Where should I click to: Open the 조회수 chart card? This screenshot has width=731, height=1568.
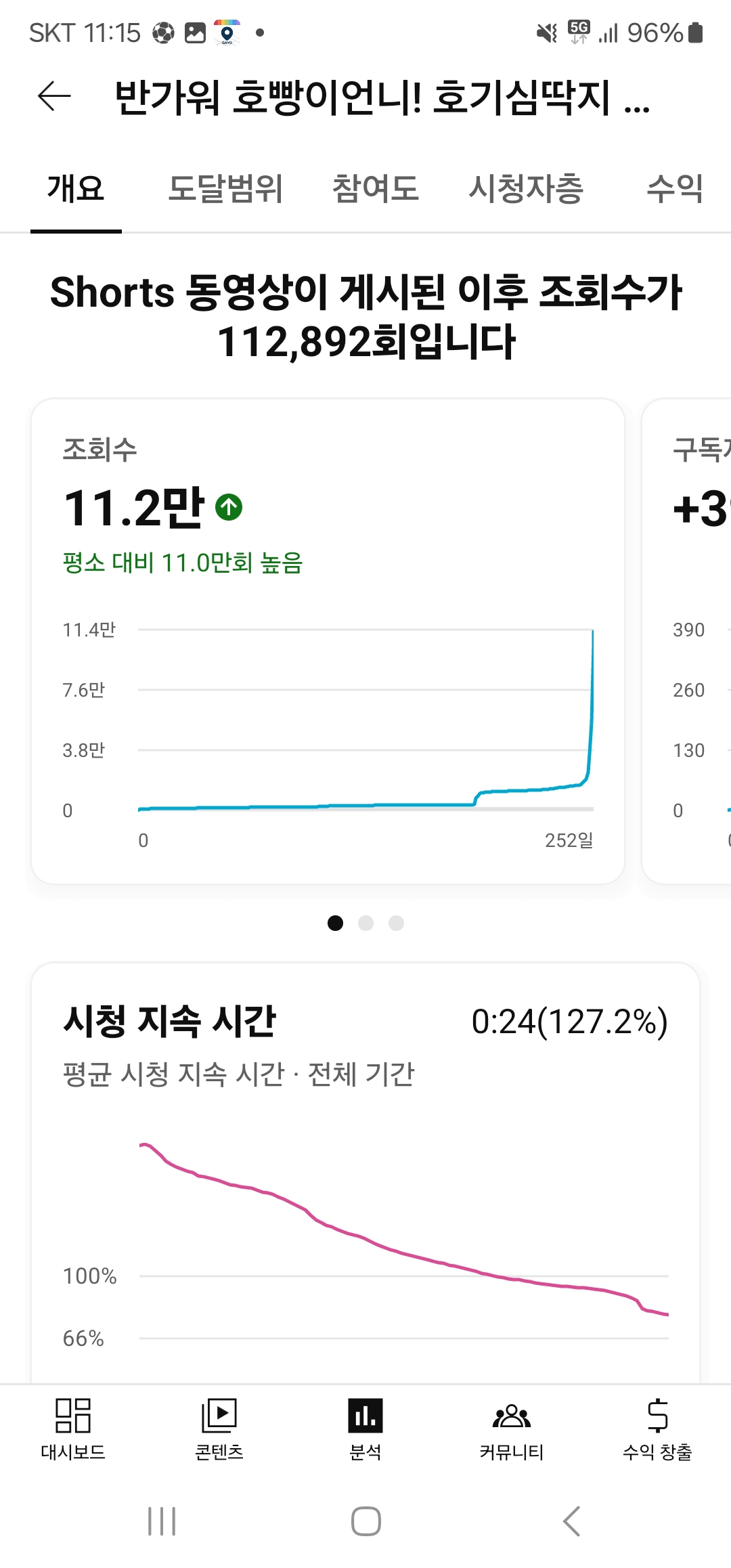point(328,640)
